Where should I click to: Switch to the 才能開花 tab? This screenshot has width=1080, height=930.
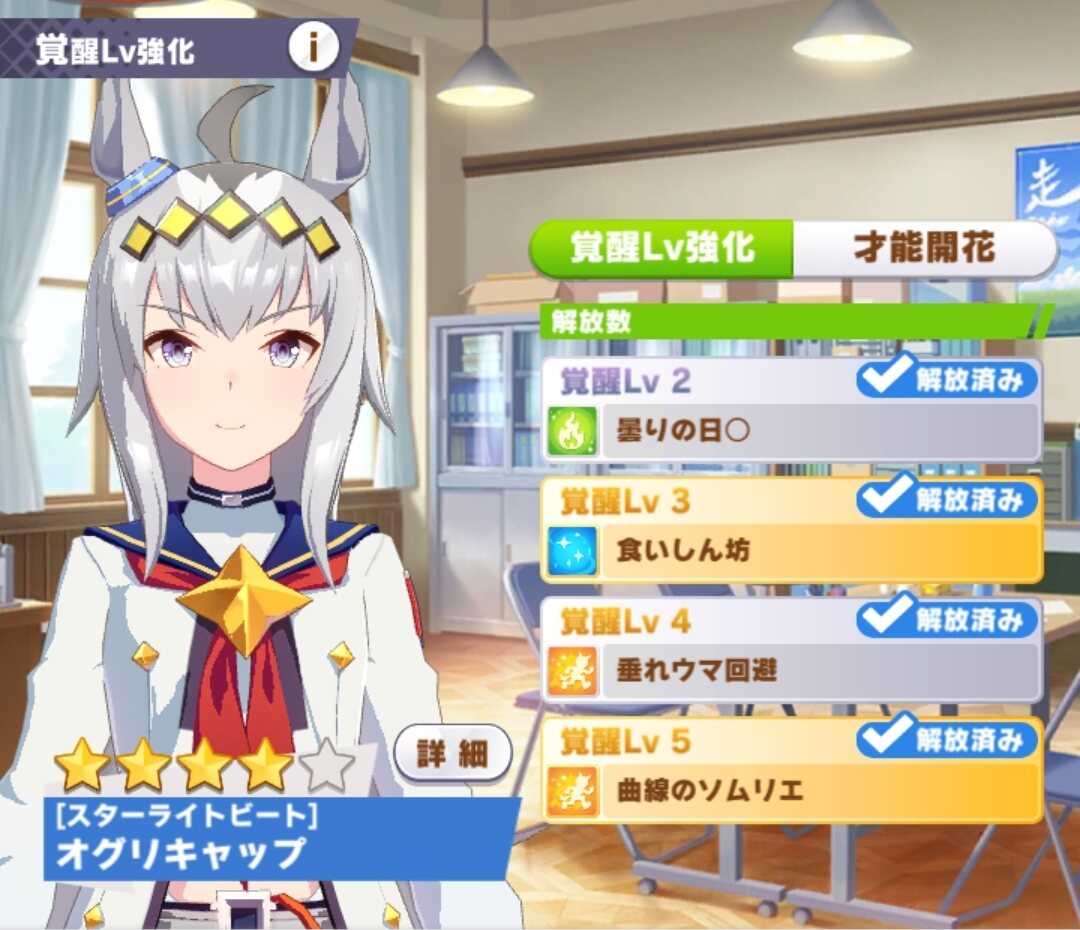924,248
